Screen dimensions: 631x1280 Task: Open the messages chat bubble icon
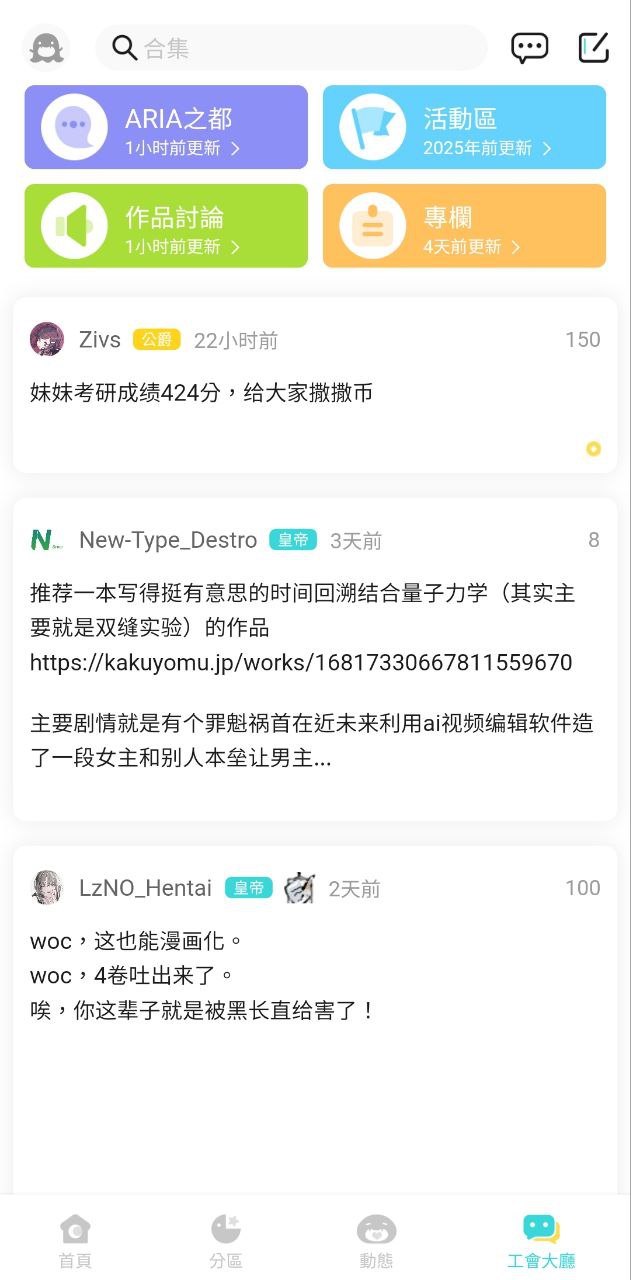point(529,48)
